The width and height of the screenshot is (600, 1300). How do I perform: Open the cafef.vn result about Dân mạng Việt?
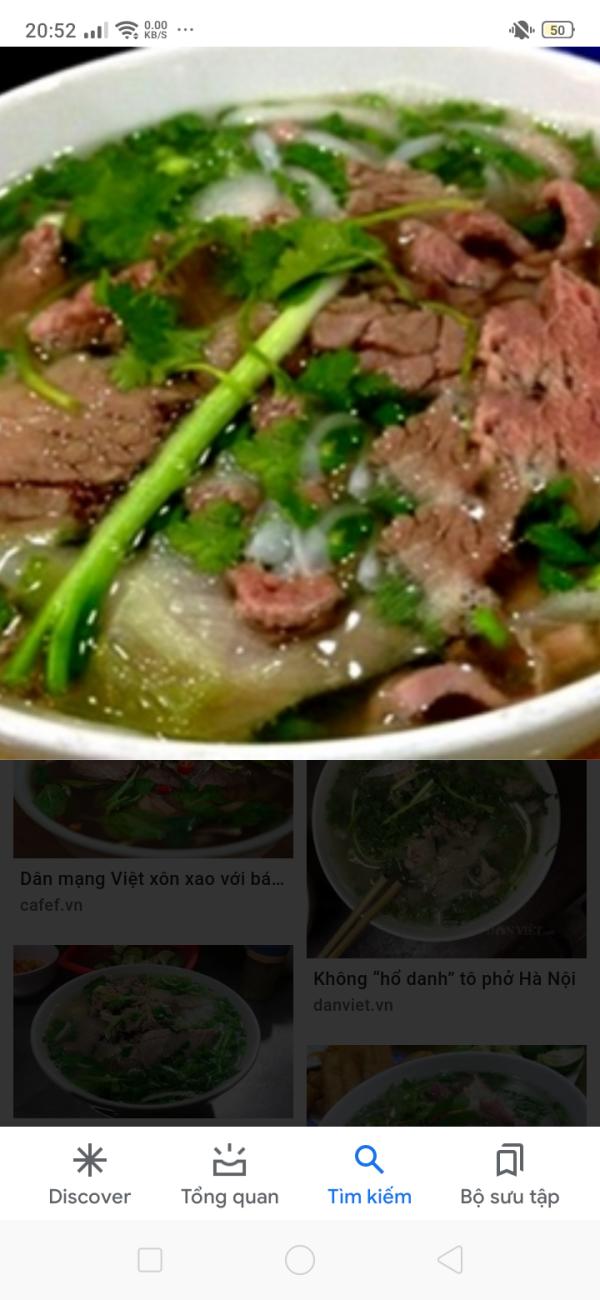(153, 839)
